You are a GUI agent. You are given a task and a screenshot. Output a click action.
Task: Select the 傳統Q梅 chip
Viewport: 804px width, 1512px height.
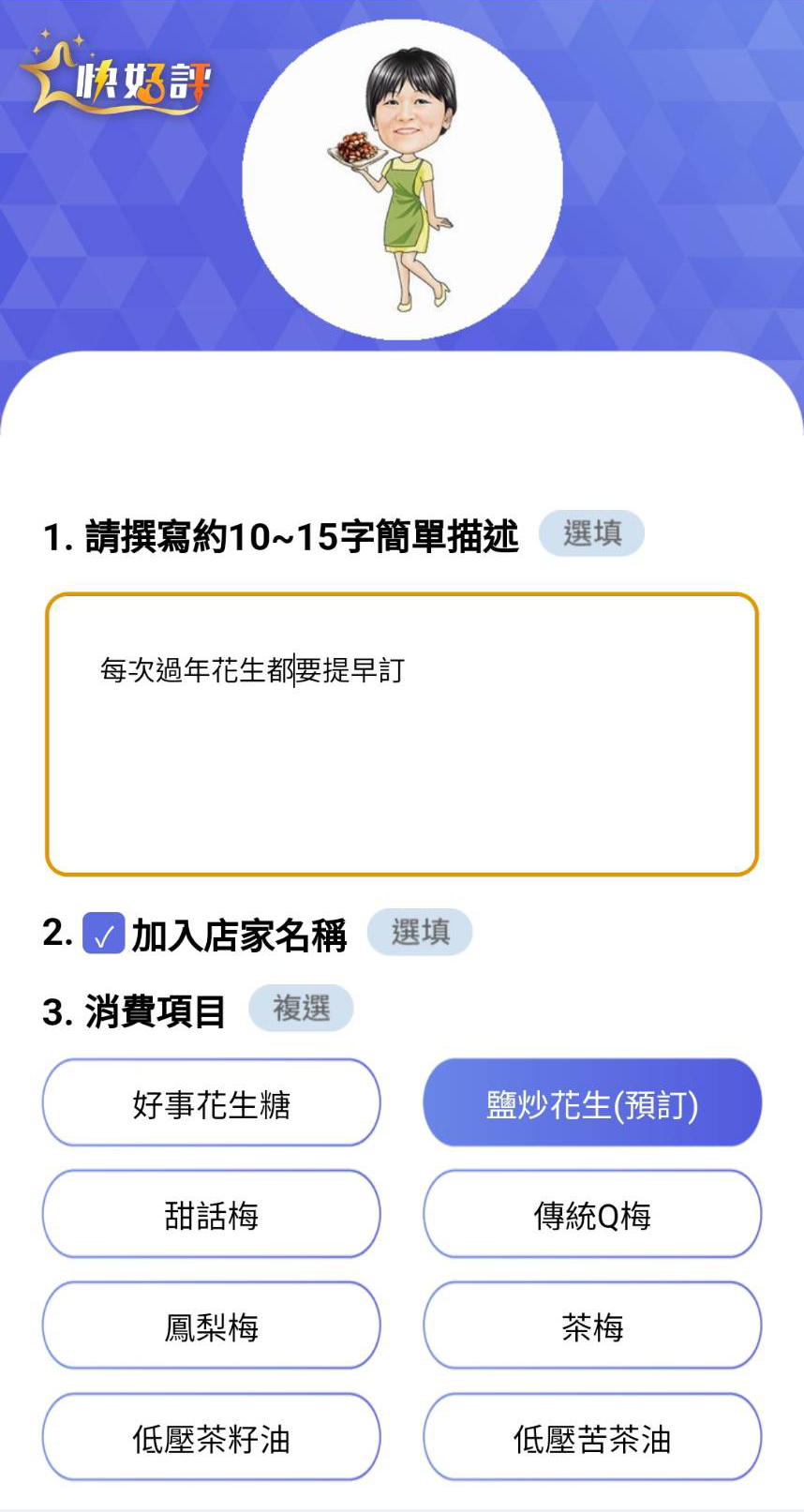(592, 1215)
